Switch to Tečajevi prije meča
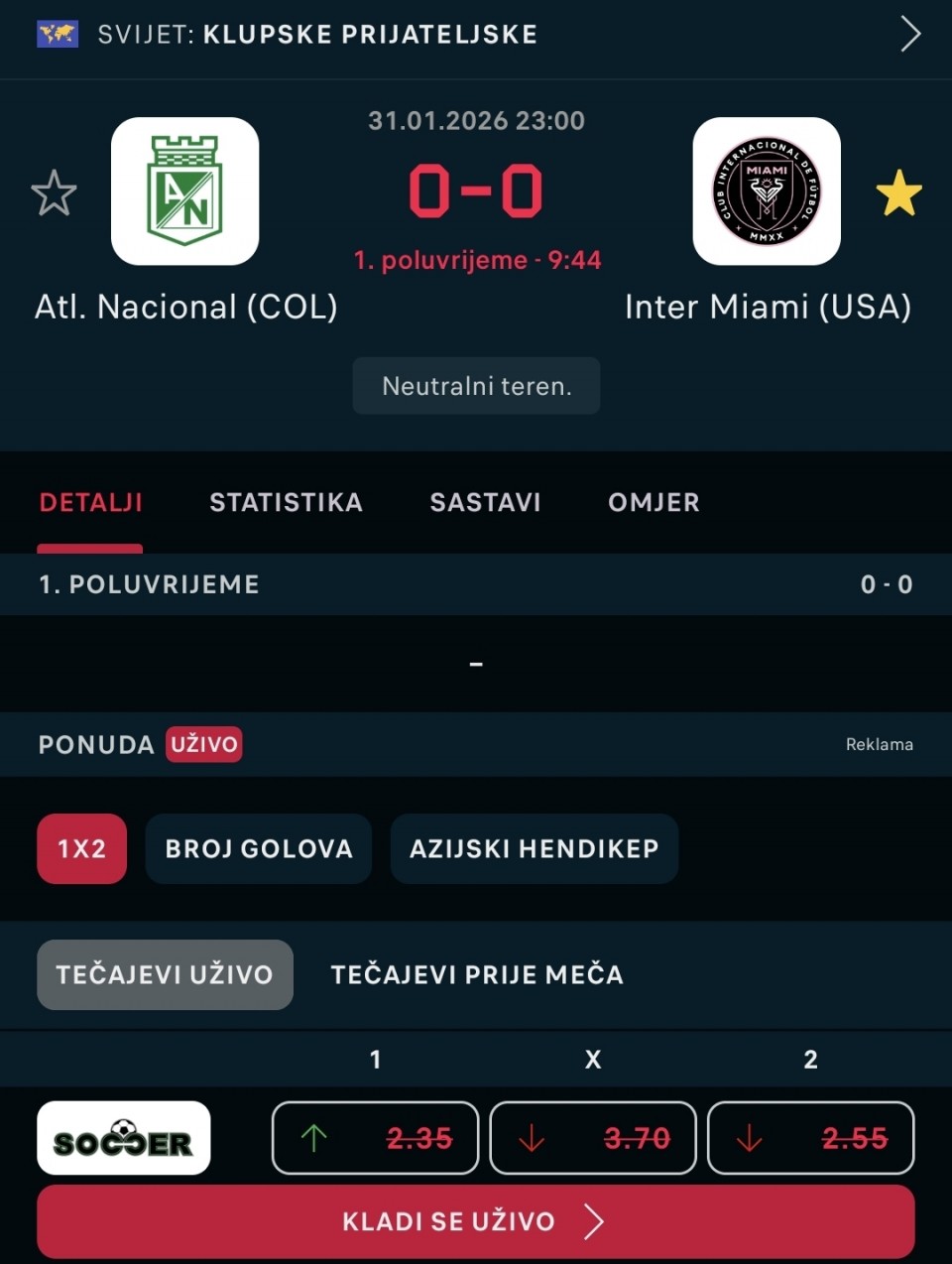The height and width of the screenshot is (1264, 952). pyautogui.click(x=477, y=974)
